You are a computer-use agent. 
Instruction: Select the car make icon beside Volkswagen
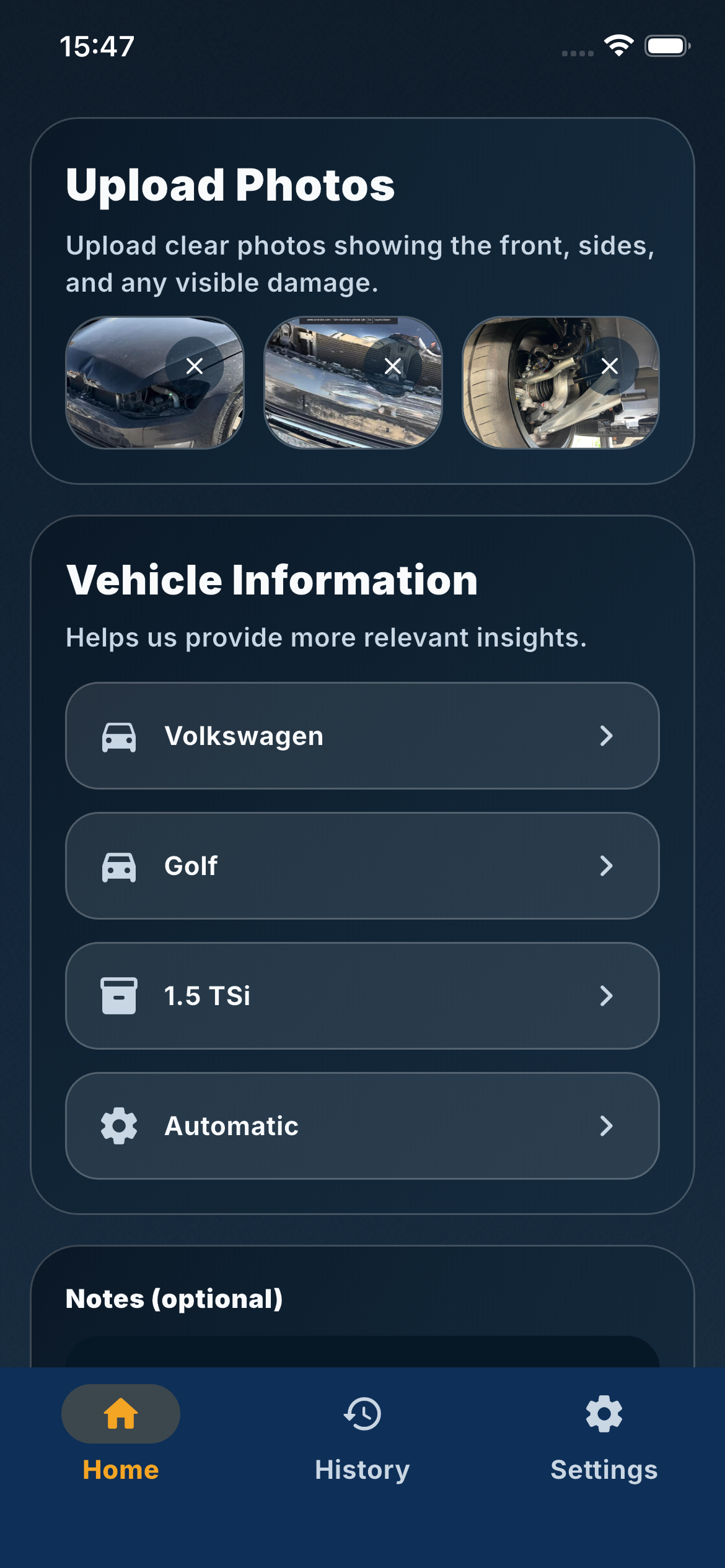pos(119,736)
